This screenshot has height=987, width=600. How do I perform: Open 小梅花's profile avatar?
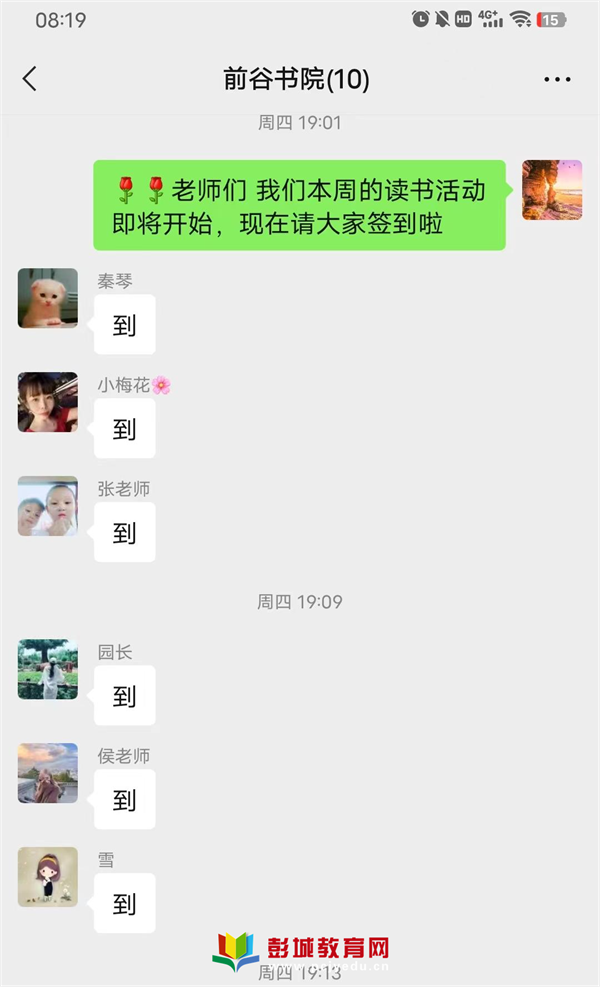48,402
